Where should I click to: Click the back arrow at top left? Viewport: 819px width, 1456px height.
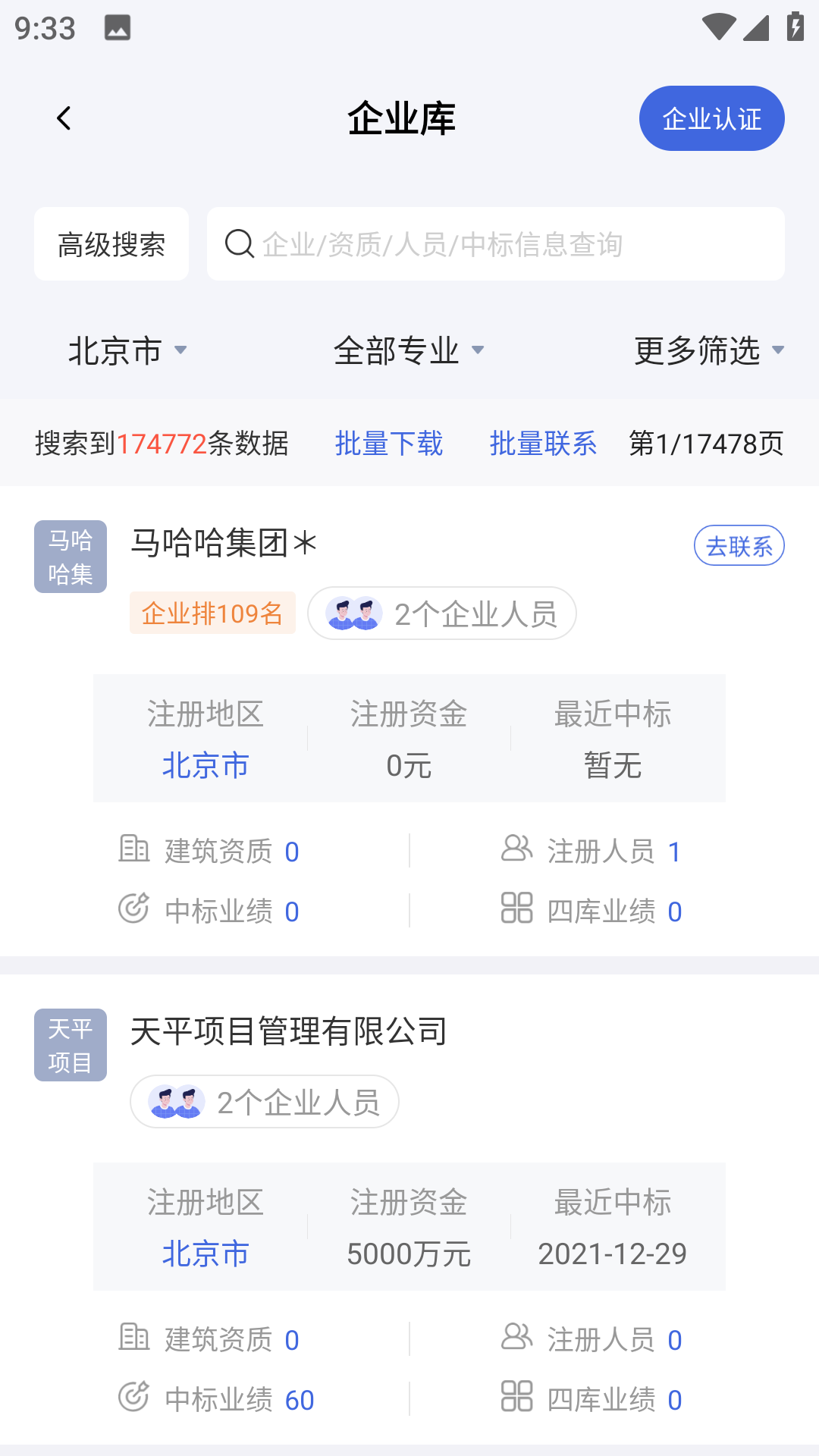(64, 118)
